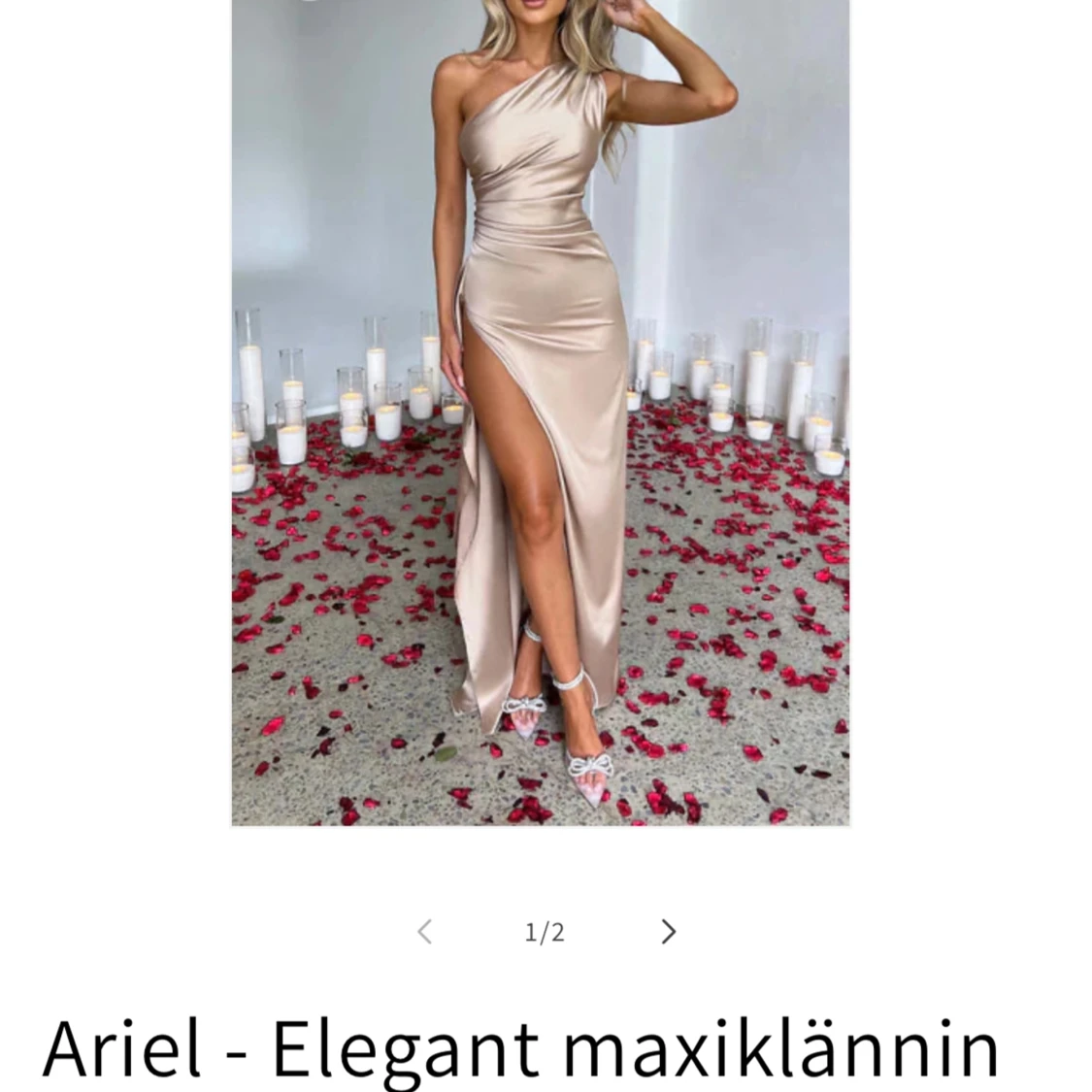Open the Ariel dress product photo

(541, 413)
